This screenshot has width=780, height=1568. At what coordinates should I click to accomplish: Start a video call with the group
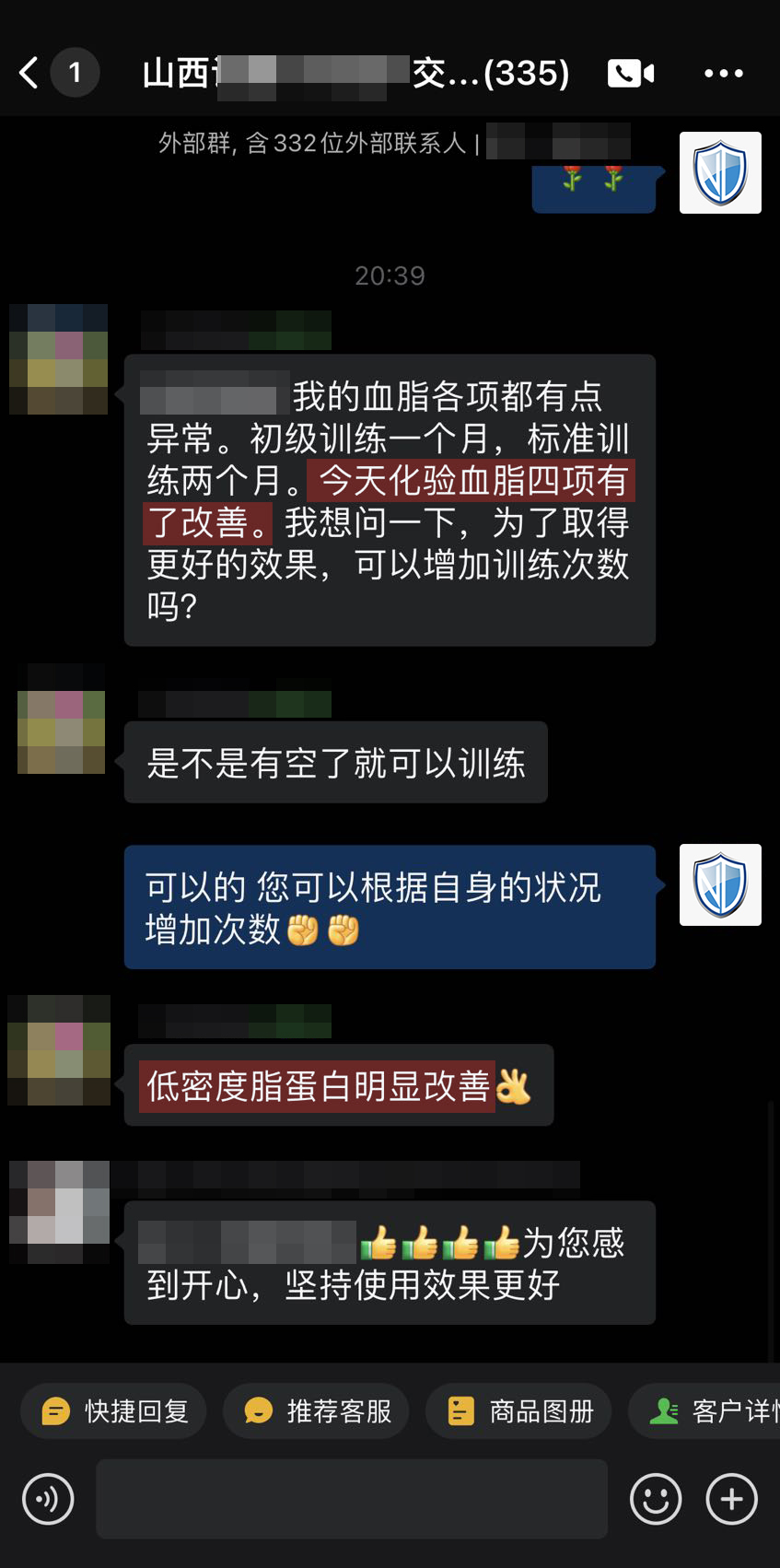(x=630, y=73)
